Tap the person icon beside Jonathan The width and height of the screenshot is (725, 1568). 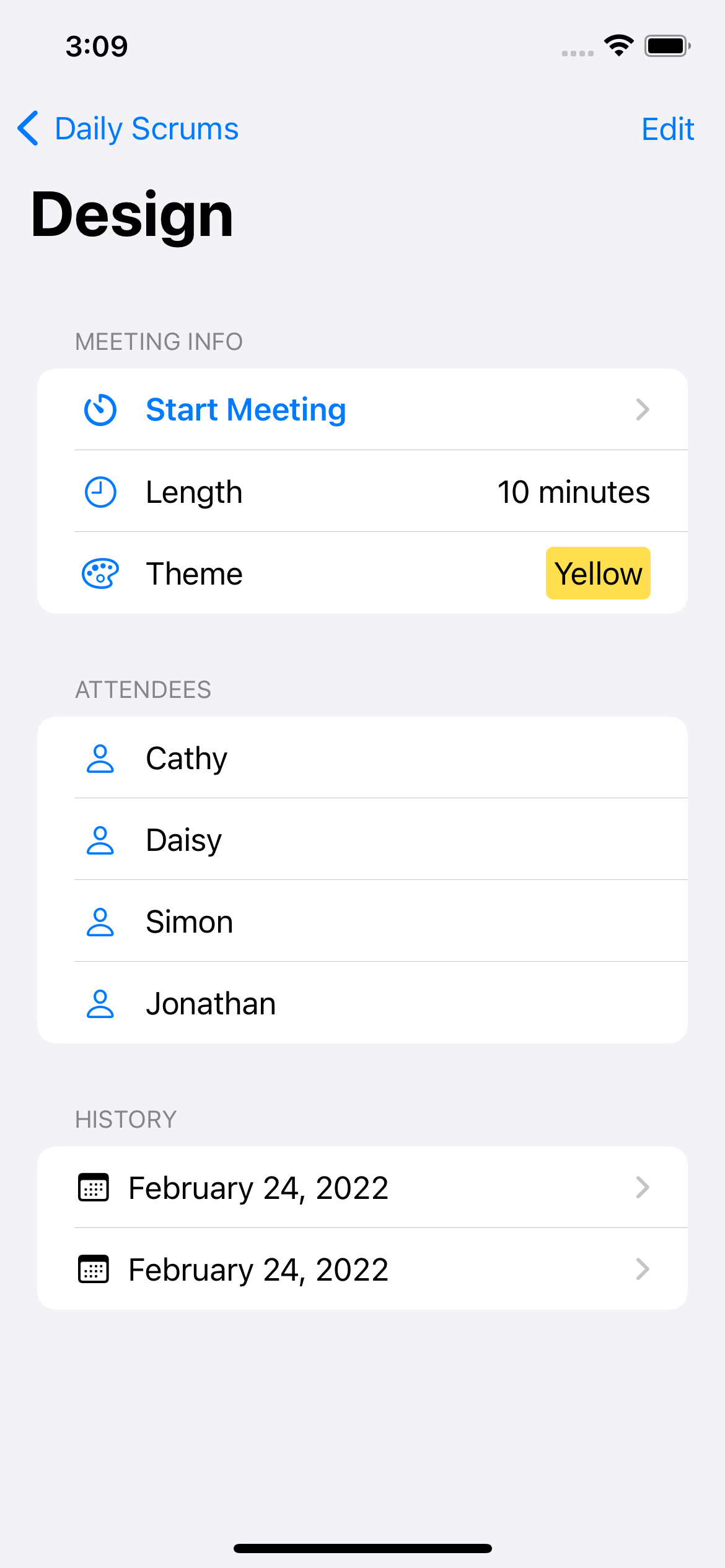tap(101, 1003)
